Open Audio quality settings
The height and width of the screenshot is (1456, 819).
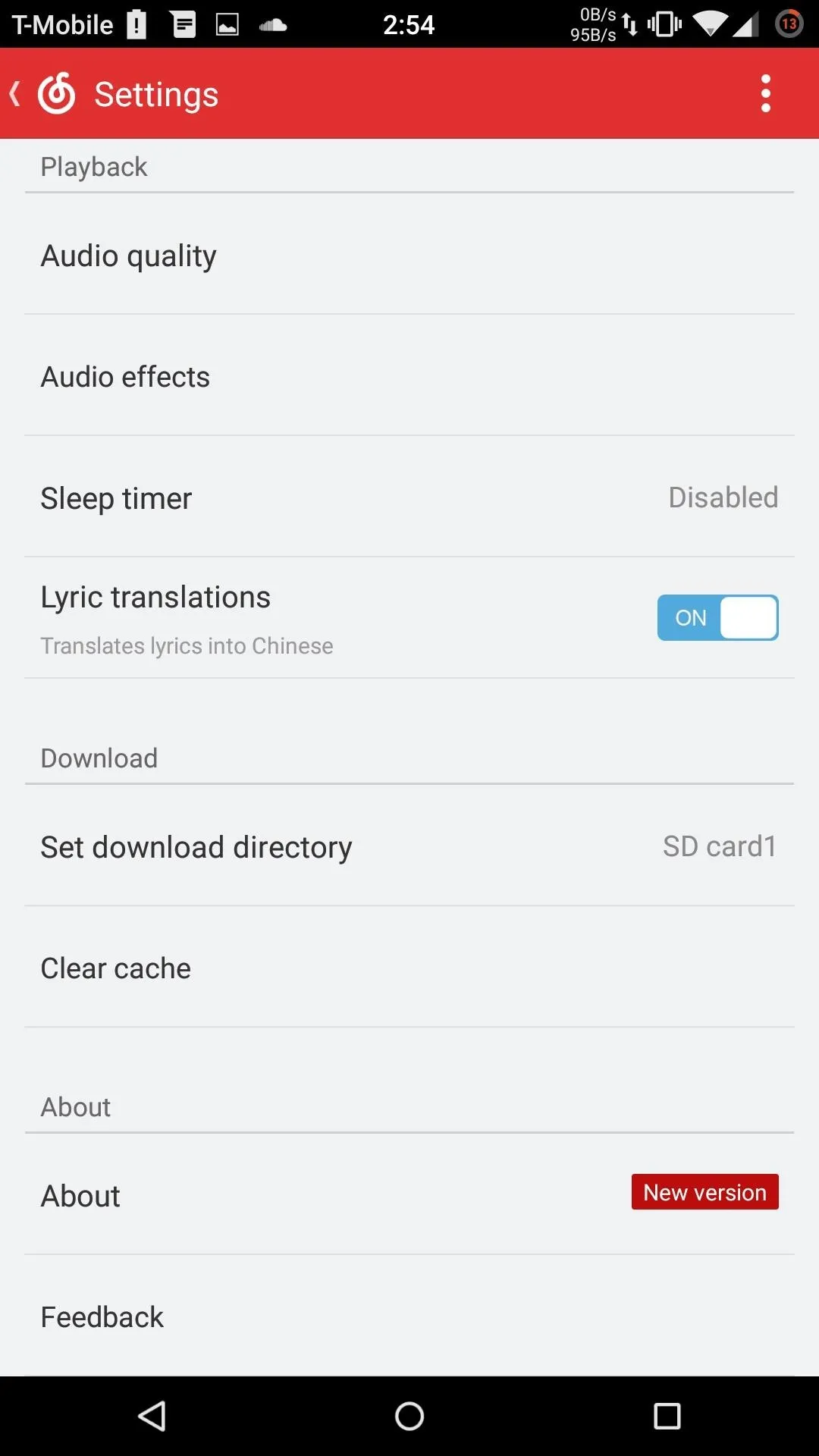point(409,254)
